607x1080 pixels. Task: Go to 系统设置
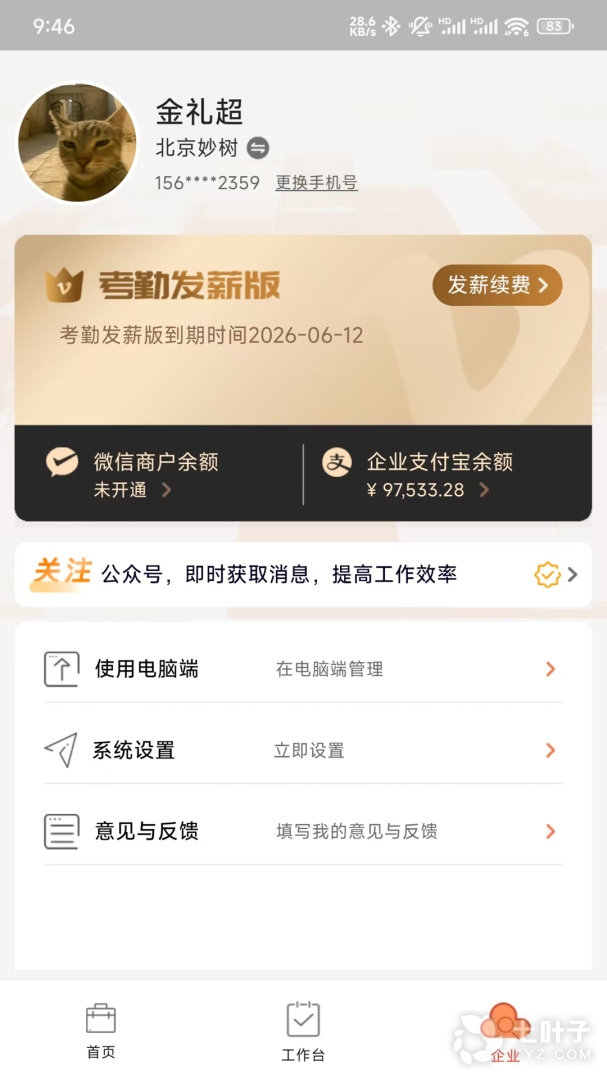pos(303,750)
